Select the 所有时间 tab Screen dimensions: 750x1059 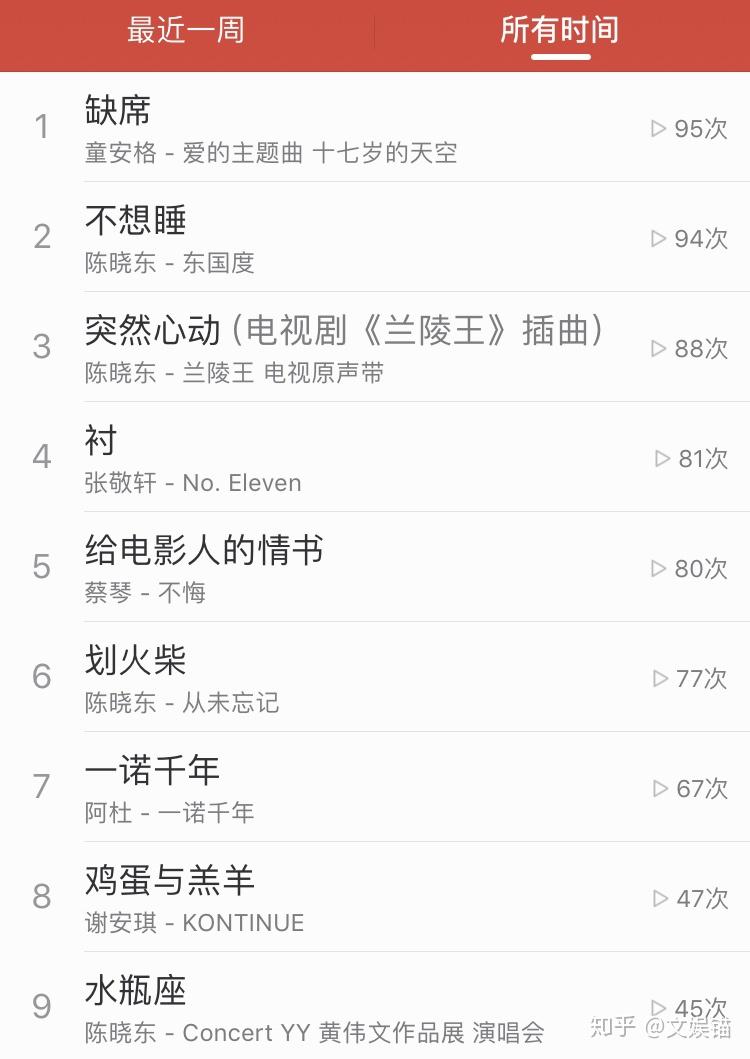(561, 30)
